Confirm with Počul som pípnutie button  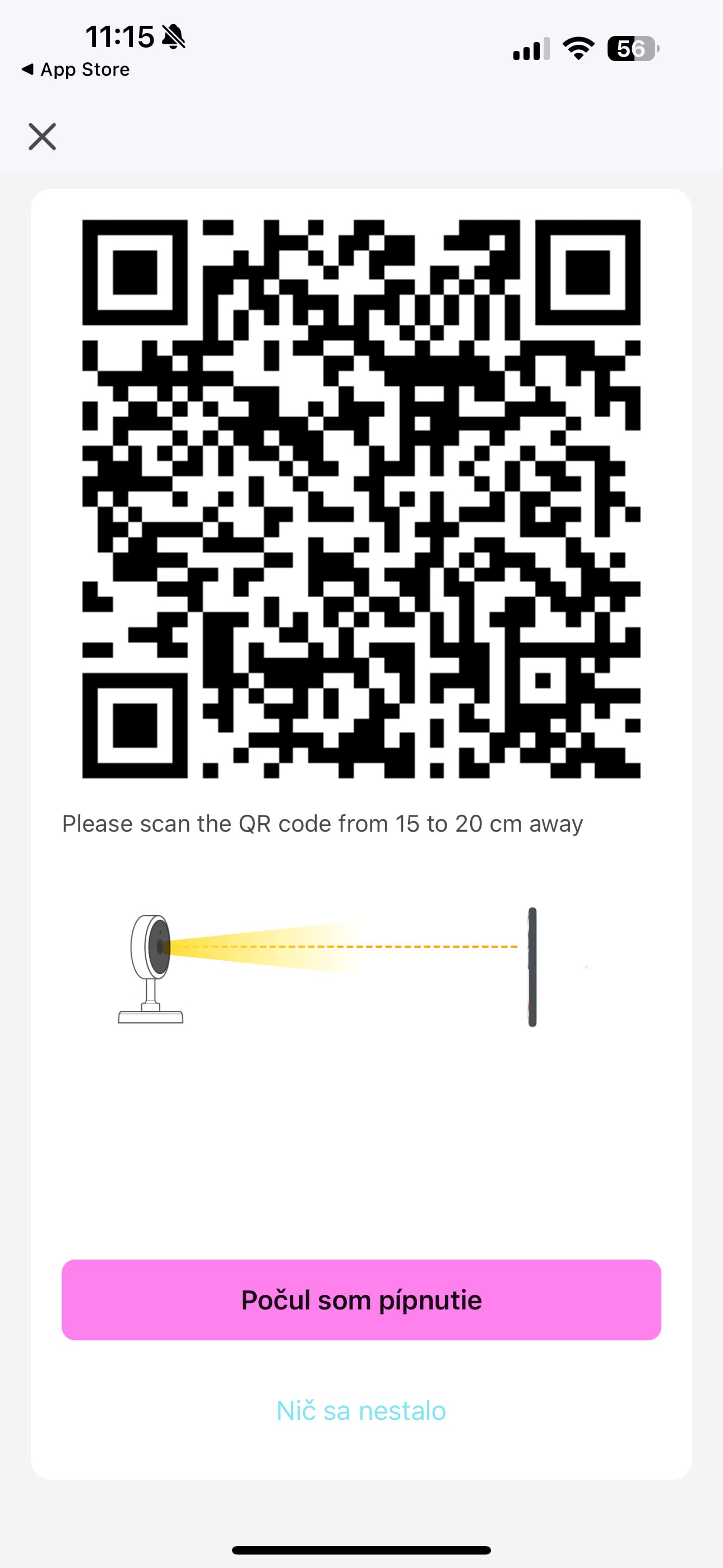[x=361, y=1300]
